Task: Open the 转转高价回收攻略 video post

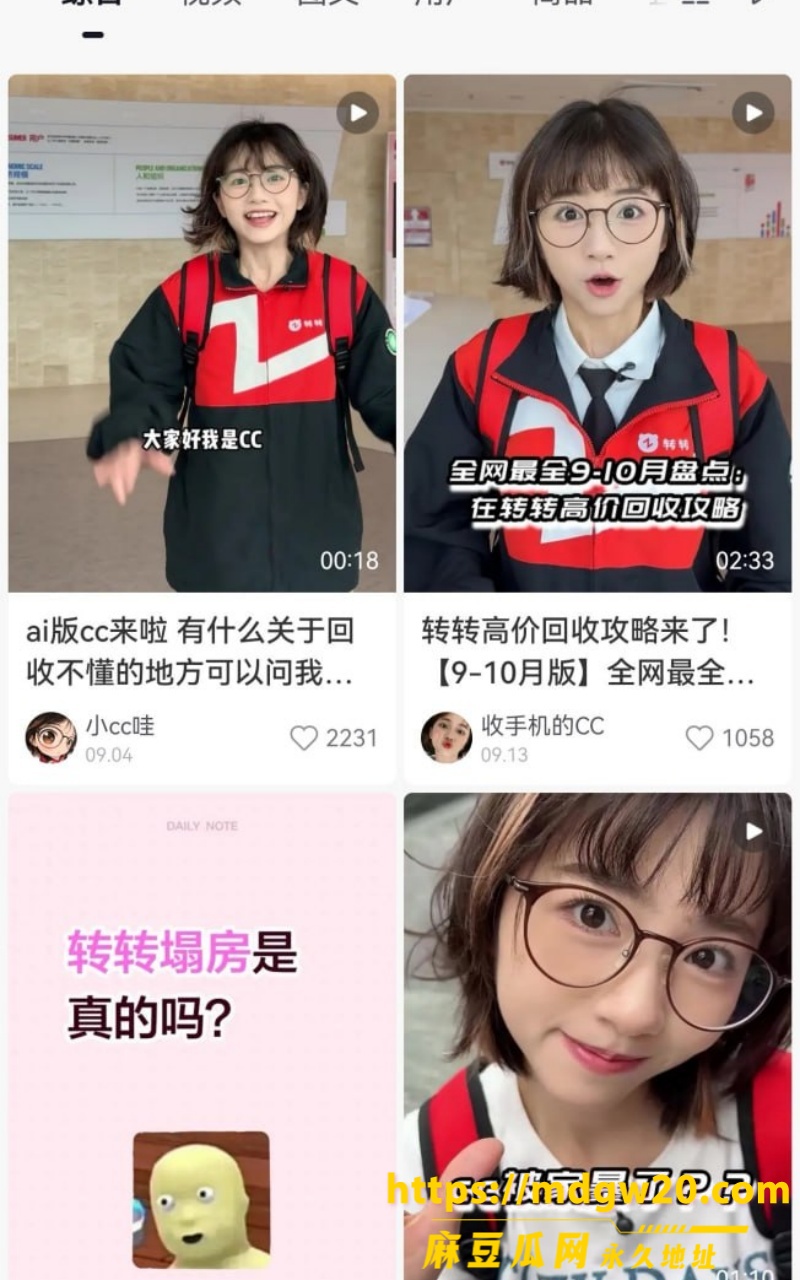Action: [x=598, y=333]
